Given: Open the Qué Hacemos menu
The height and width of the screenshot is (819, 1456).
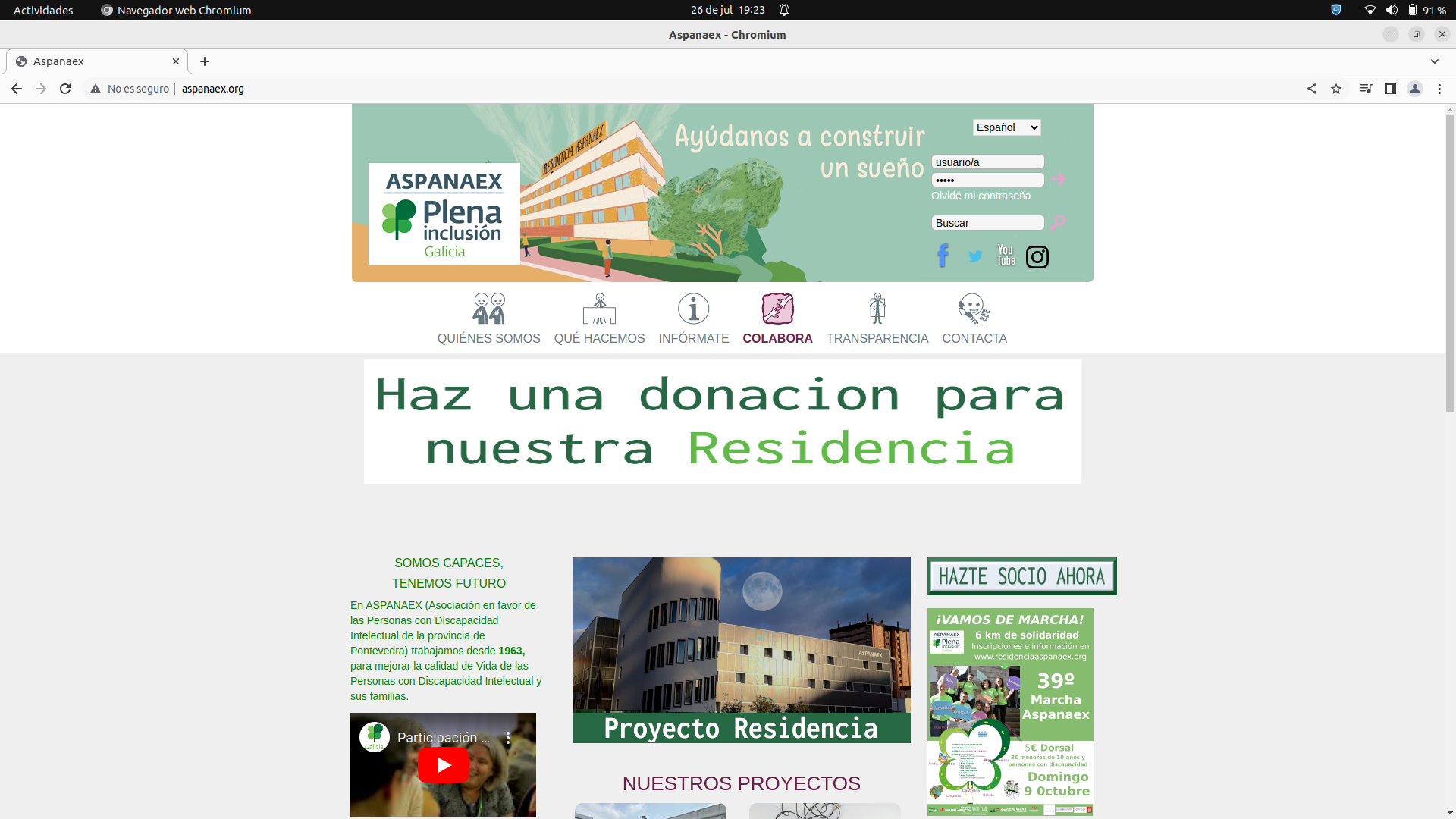Looking at the screenshot, I should (599, 319).
